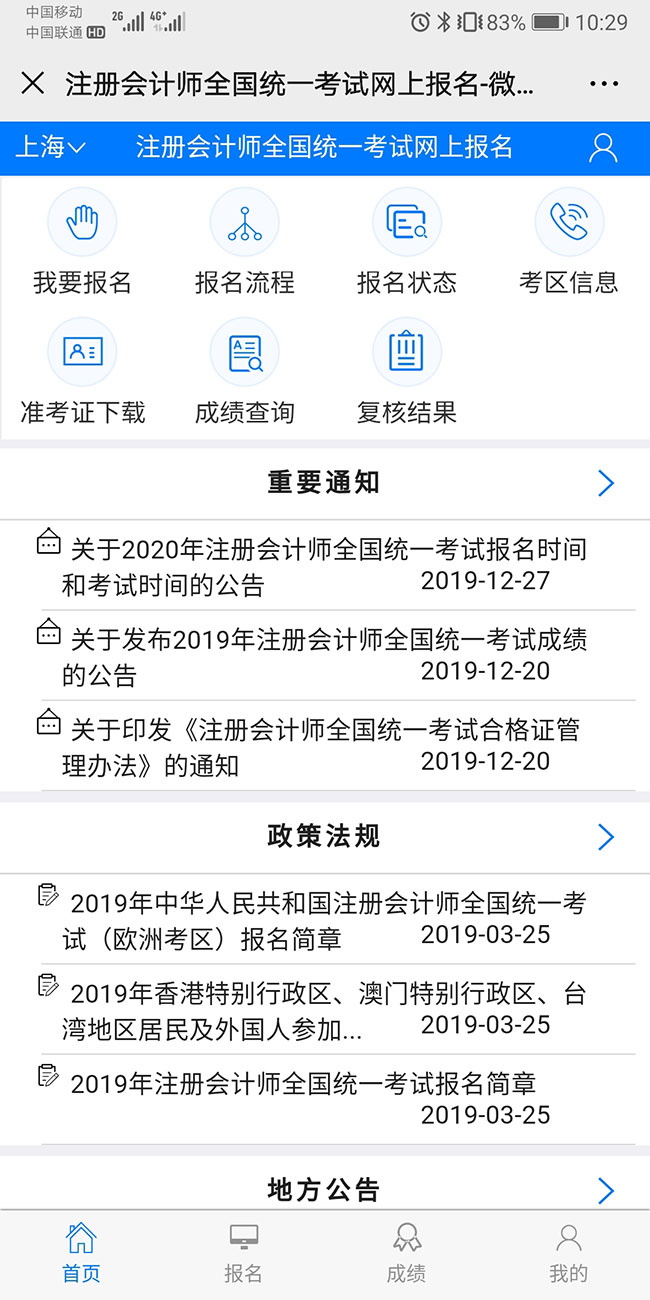The height and width of the screenshot is (1300, 650).
Task: Open the user profile icon in header
Action: [x=603, y=148]
